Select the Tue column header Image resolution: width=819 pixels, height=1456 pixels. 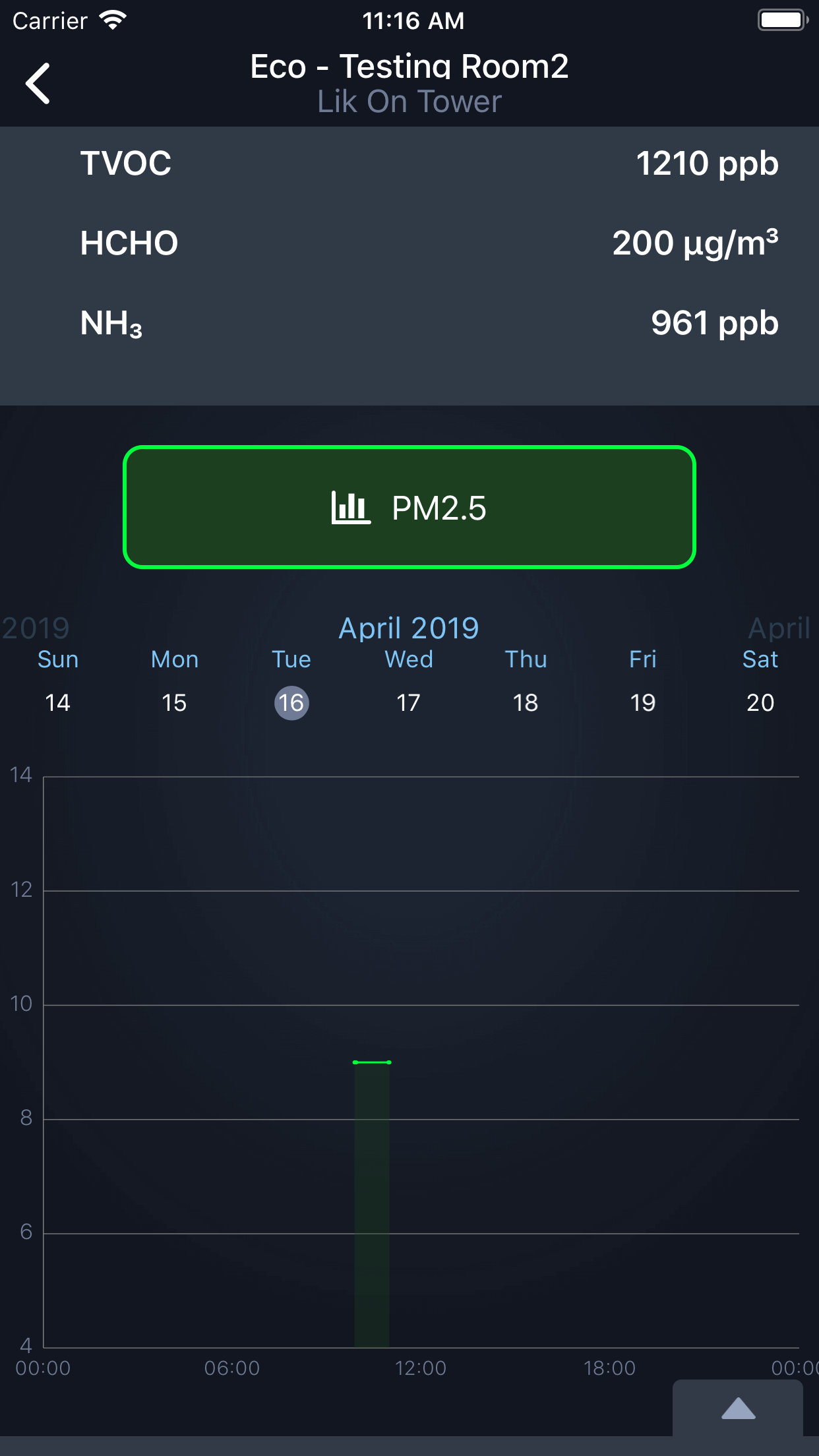pyautogui.click(x=291, y=659)
